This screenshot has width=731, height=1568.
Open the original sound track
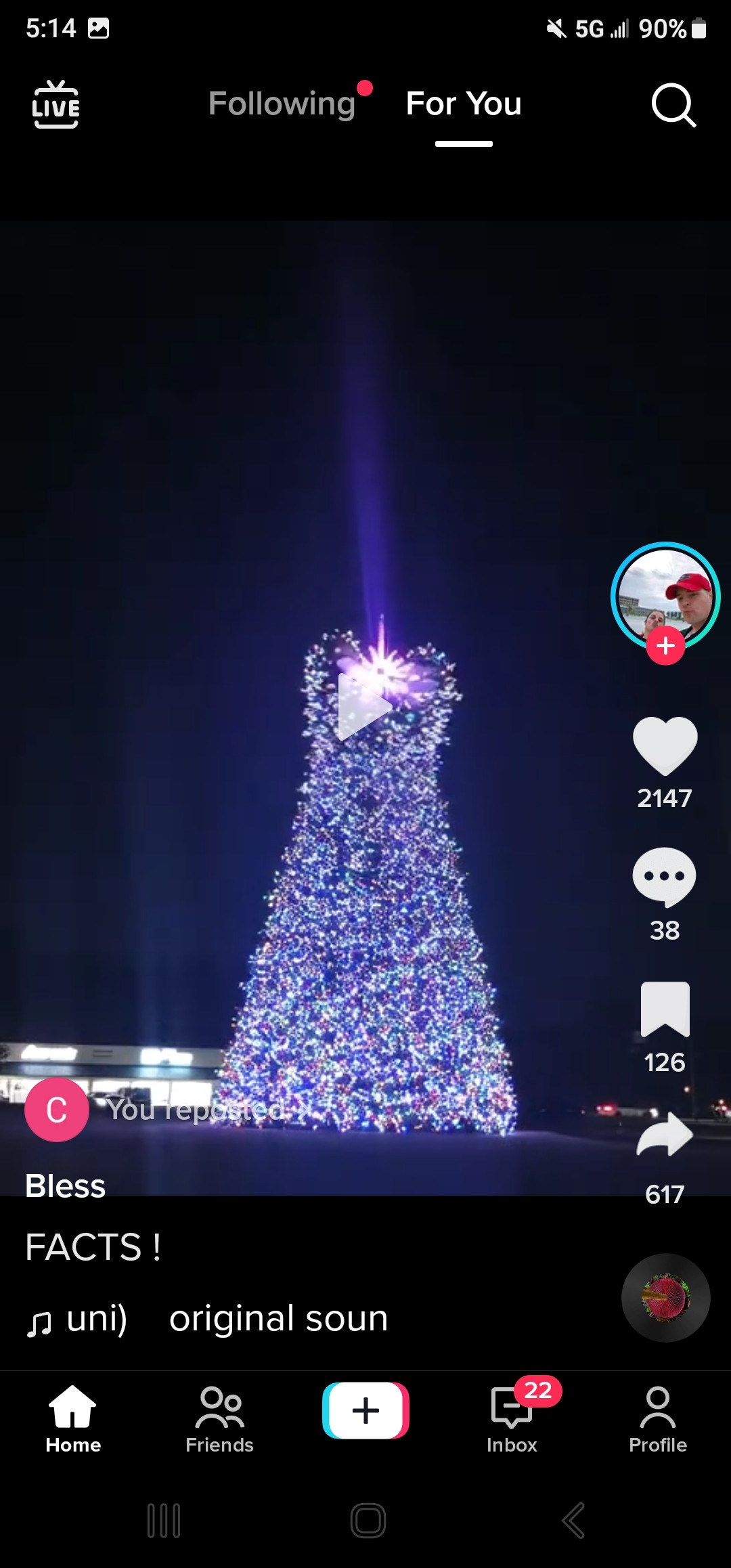(278, 1319)
